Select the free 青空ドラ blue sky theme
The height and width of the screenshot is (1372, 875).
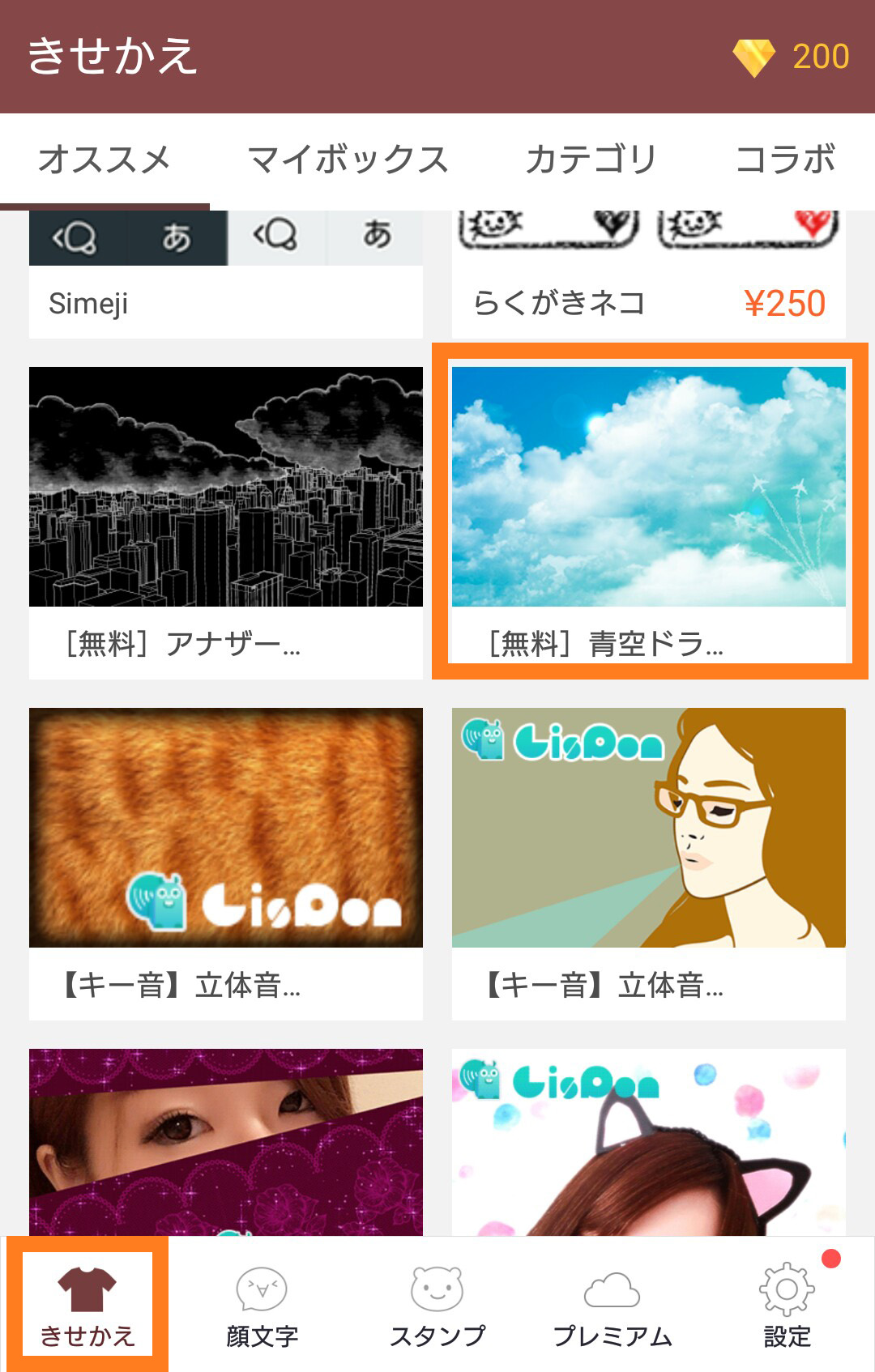point(648,512)
